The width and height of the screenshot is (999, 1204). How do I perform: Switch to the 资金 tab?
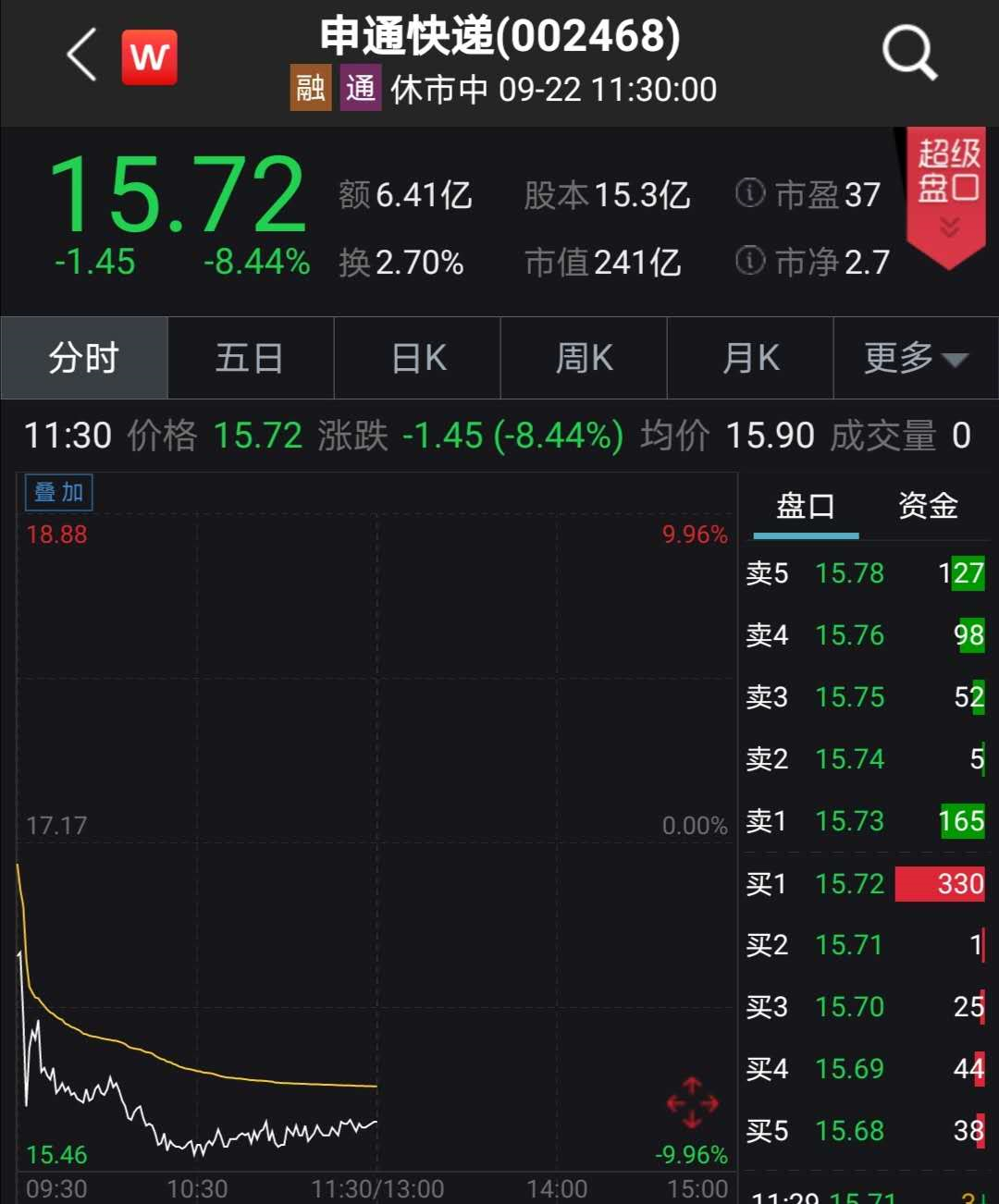(928, 507)
